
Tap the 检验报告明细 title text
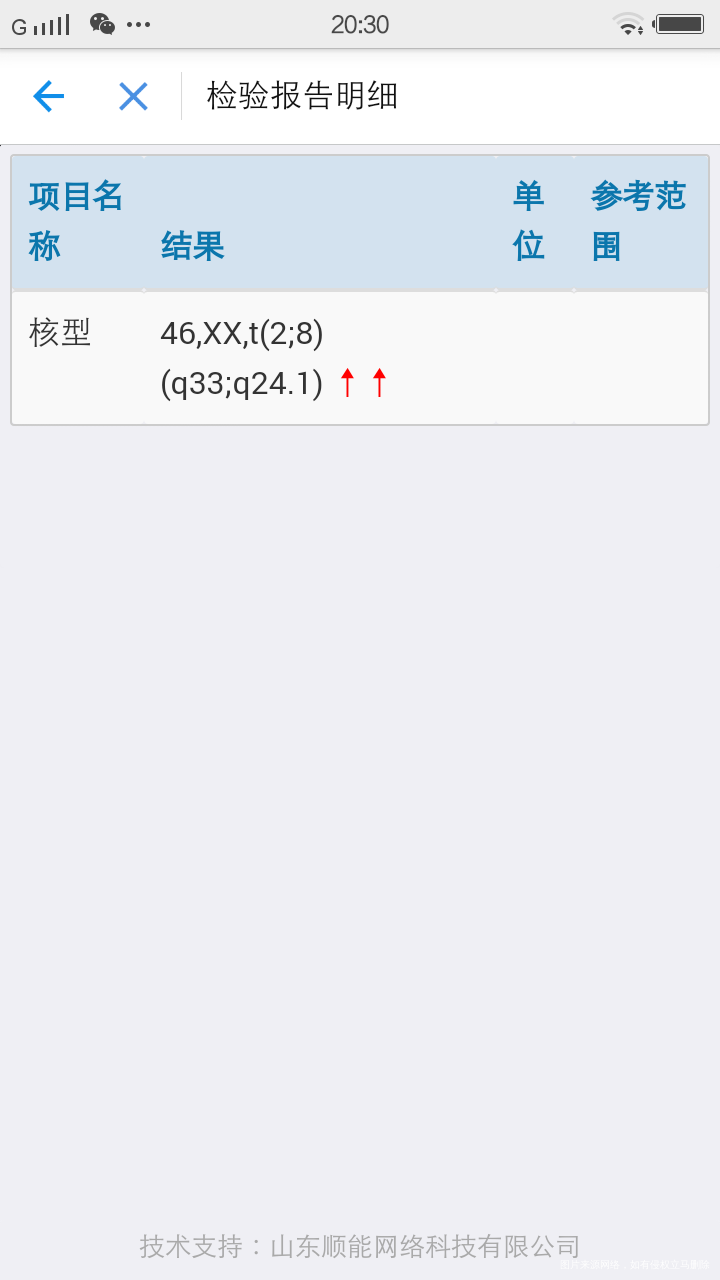click(300, 96)
